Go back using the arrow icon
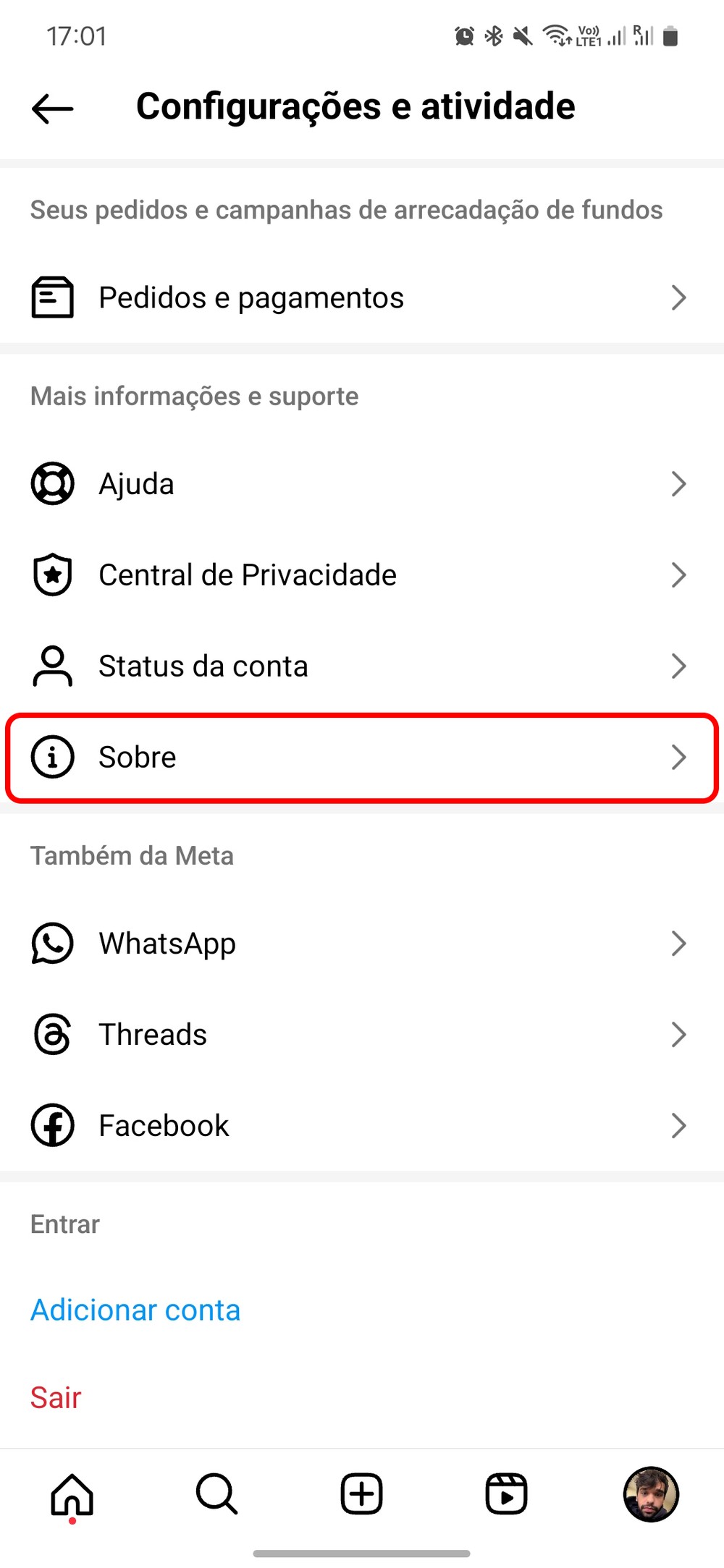This screenshot has height=1568, width=724. tap(52, 109)
